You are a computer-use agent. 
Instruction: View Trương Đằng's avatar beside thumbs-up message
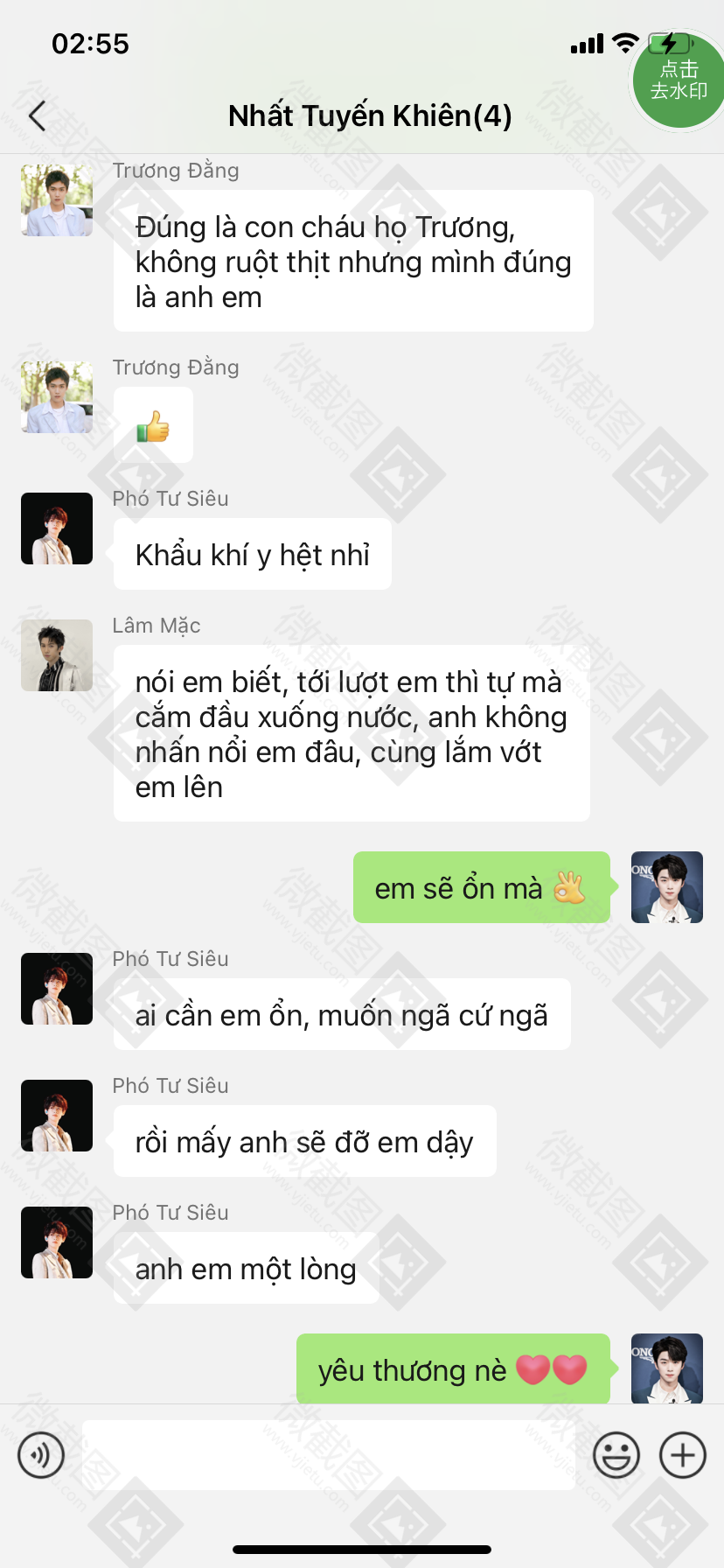[57, 397]
